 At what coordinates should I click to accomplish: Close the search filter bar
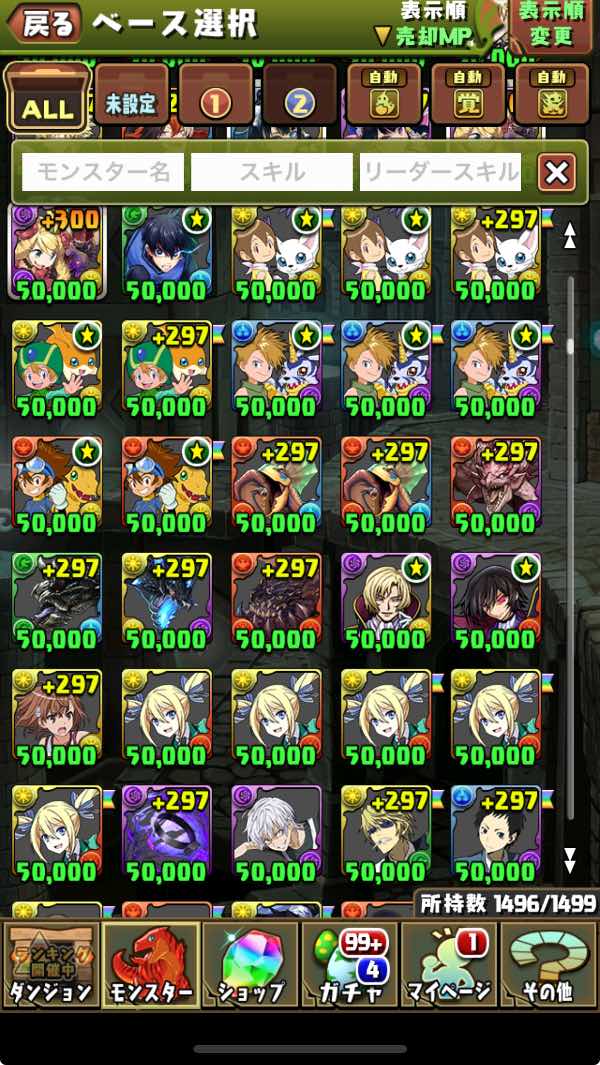pos(556,173)
